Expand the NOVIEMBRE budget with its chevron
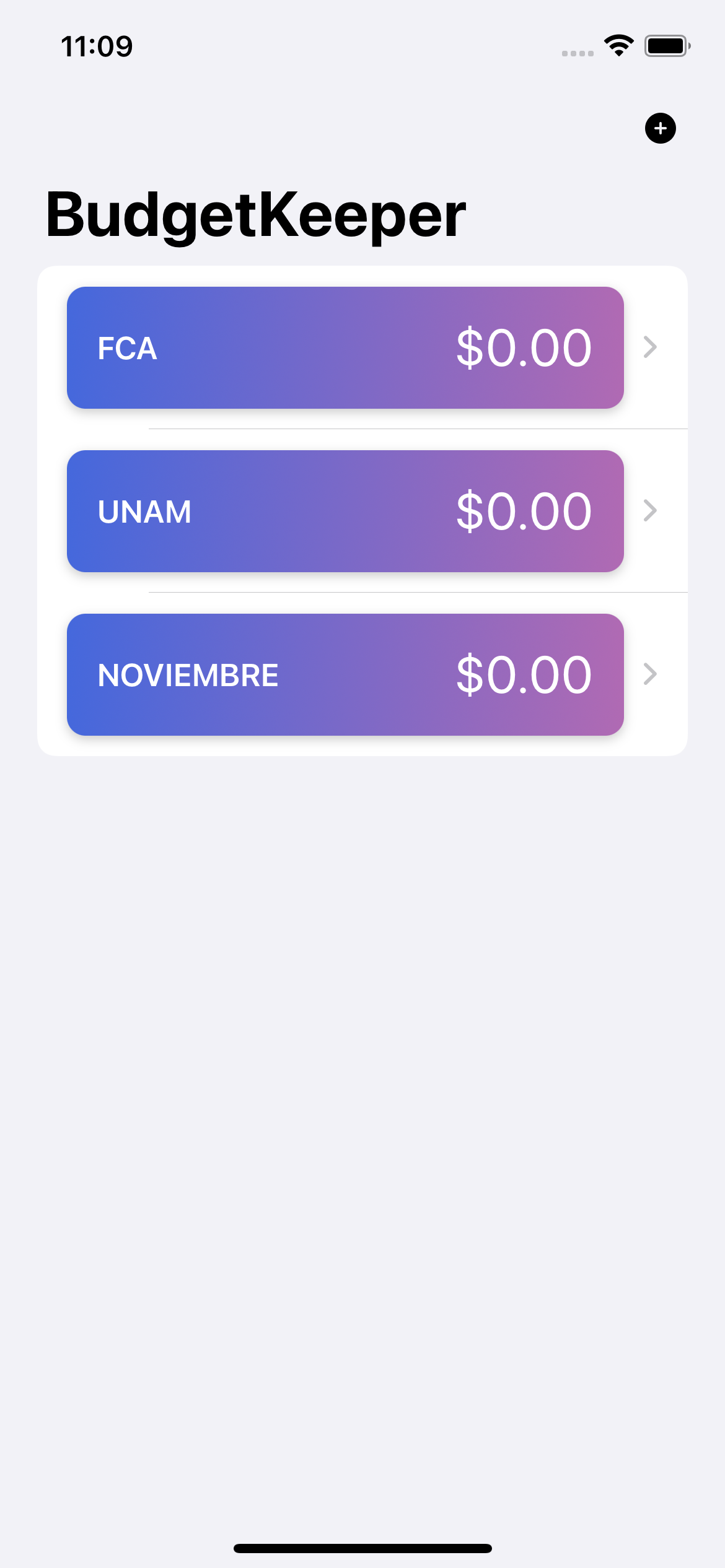The height and width of the screenshot is (1568, 725). (x=649, y=674)
